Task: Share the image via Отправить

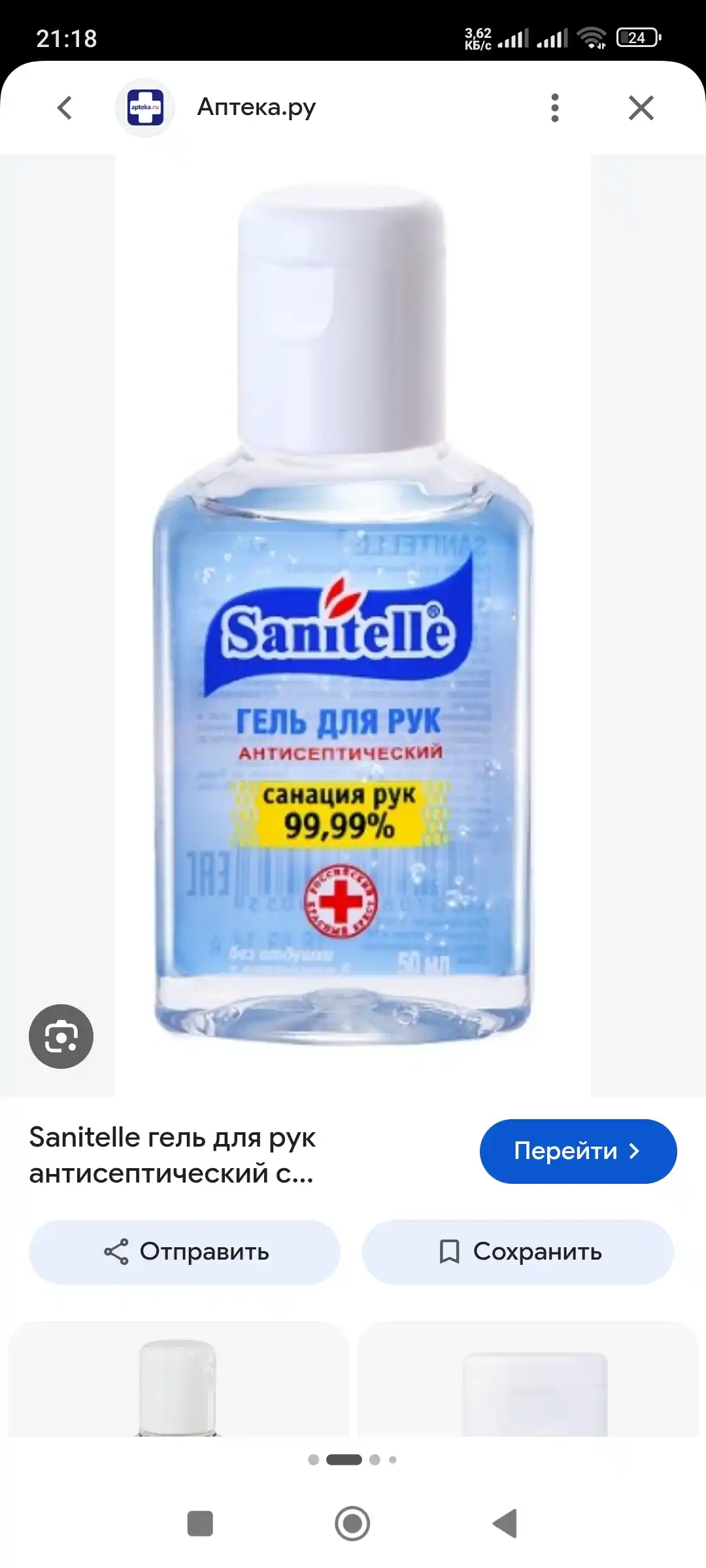Action: [184, 1251]
